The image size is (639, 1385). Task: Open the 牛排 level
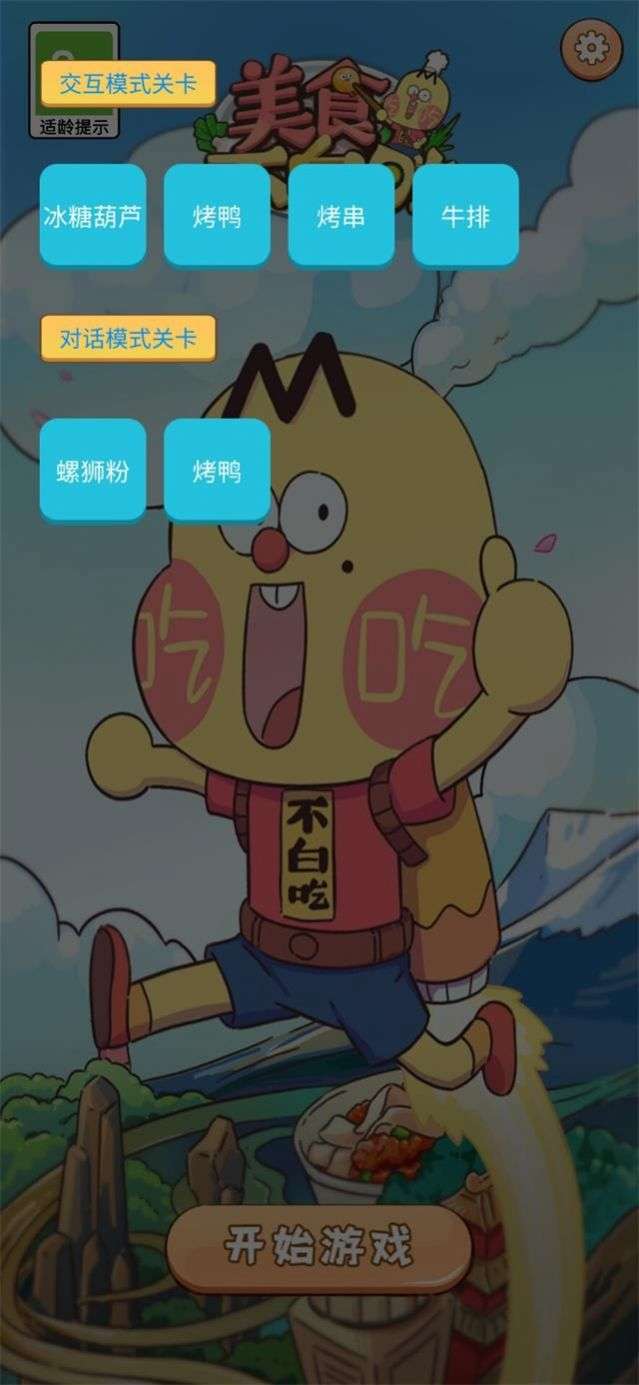point(465,215)
